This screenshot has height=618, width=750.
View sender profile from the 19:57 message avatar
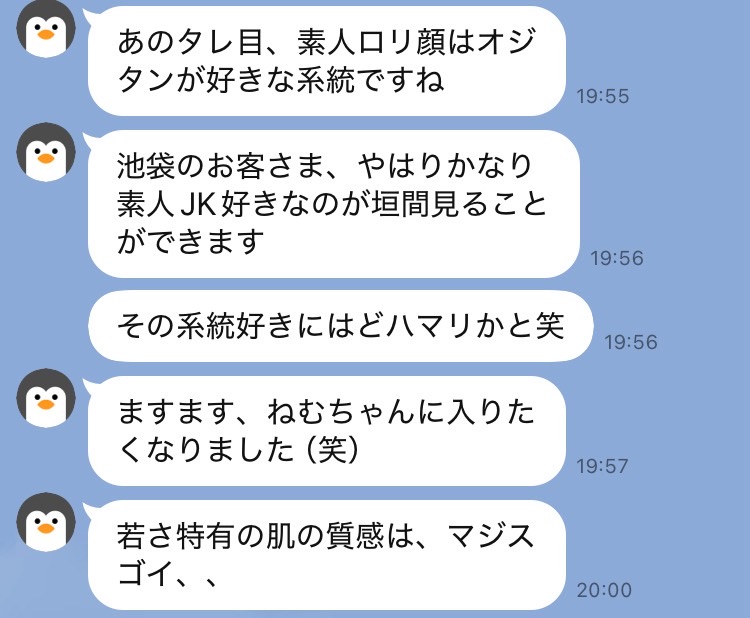(x=44, y=398)
